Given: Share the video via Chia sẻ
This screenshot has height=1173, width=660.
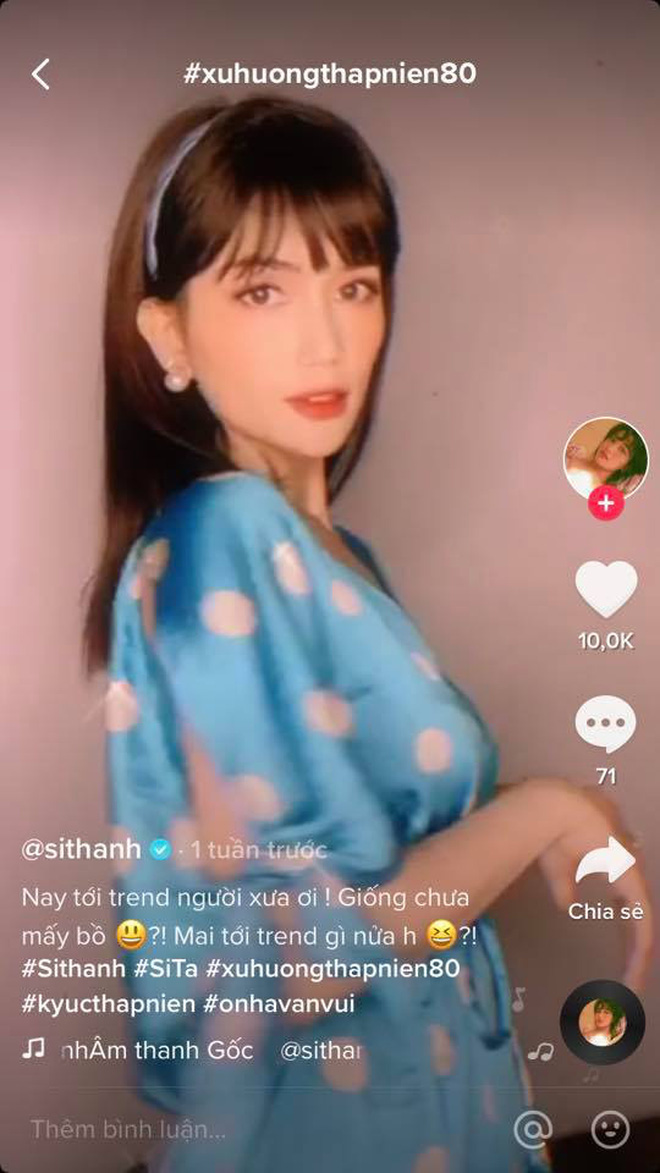Looking at the screenshot, I should 605,878.
